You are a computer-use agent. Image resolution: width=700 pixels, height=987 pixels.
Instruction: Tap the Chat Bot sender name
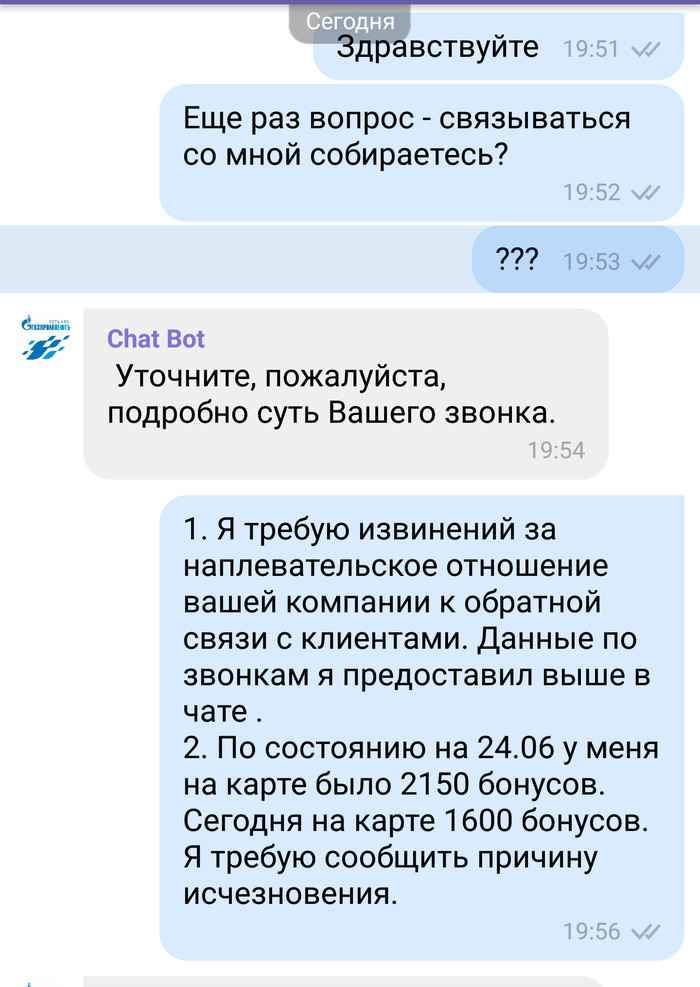[156, 339]
